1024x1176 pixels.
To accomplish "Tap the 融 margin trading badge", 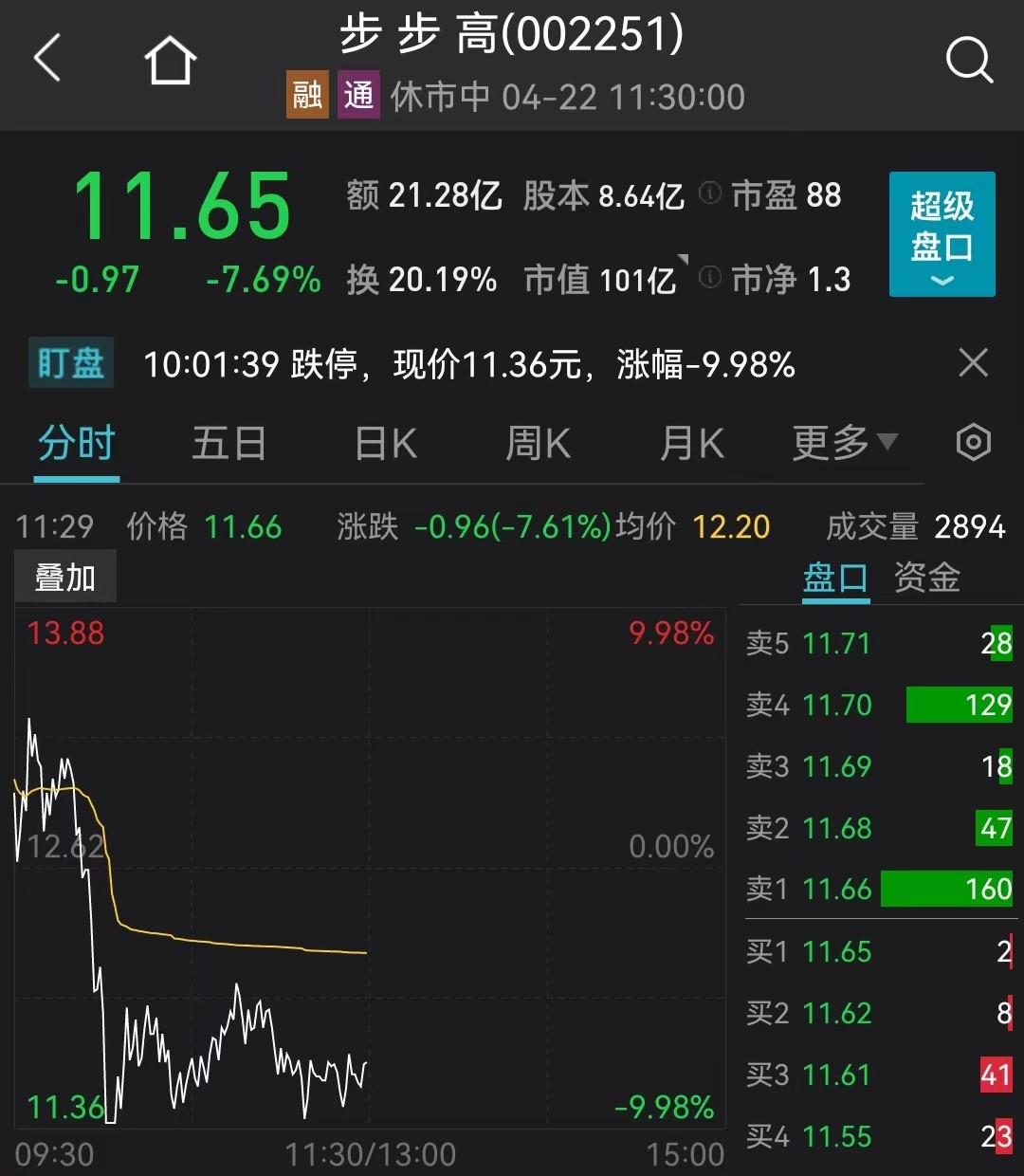I will (306, 96).
